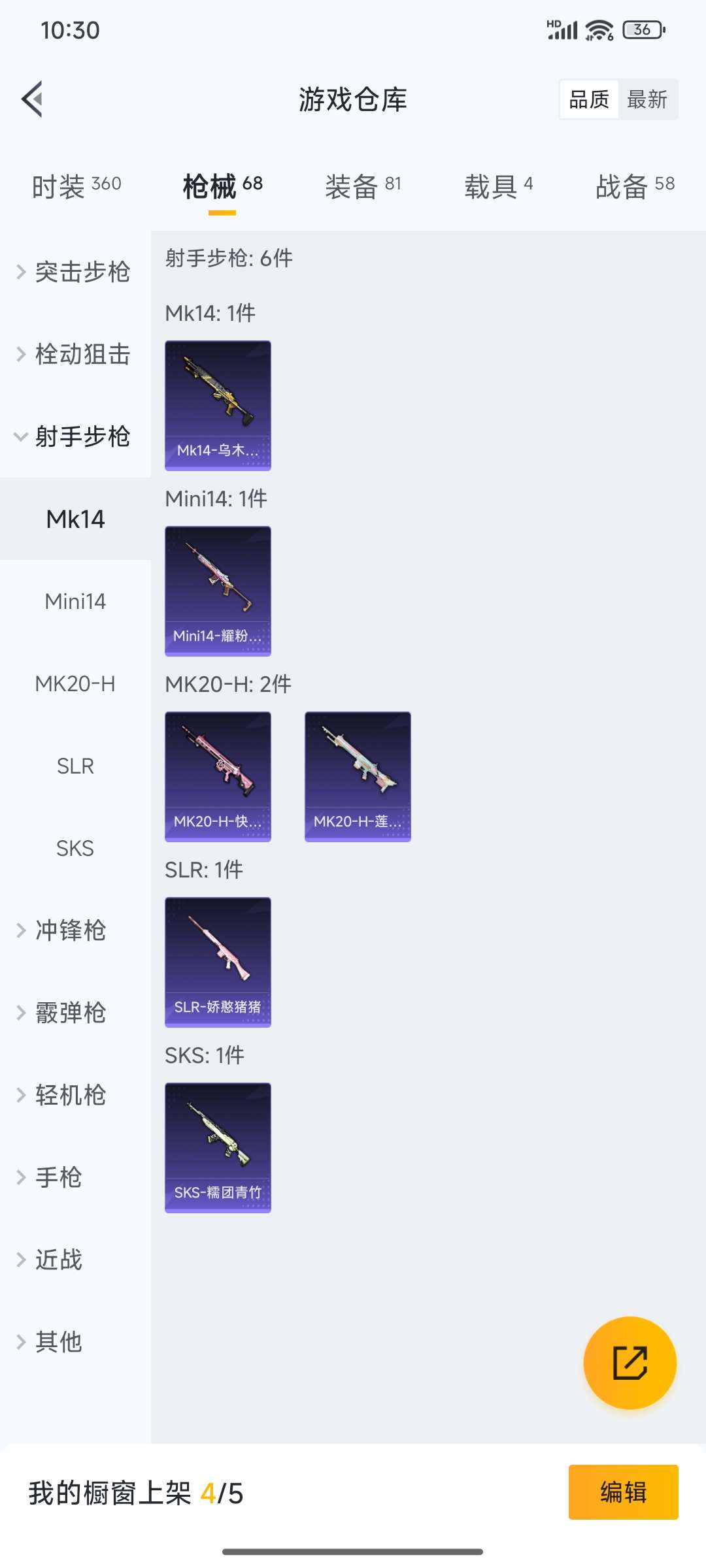
Task: Select SKS in the sidebar
Action: pos(75,848)
